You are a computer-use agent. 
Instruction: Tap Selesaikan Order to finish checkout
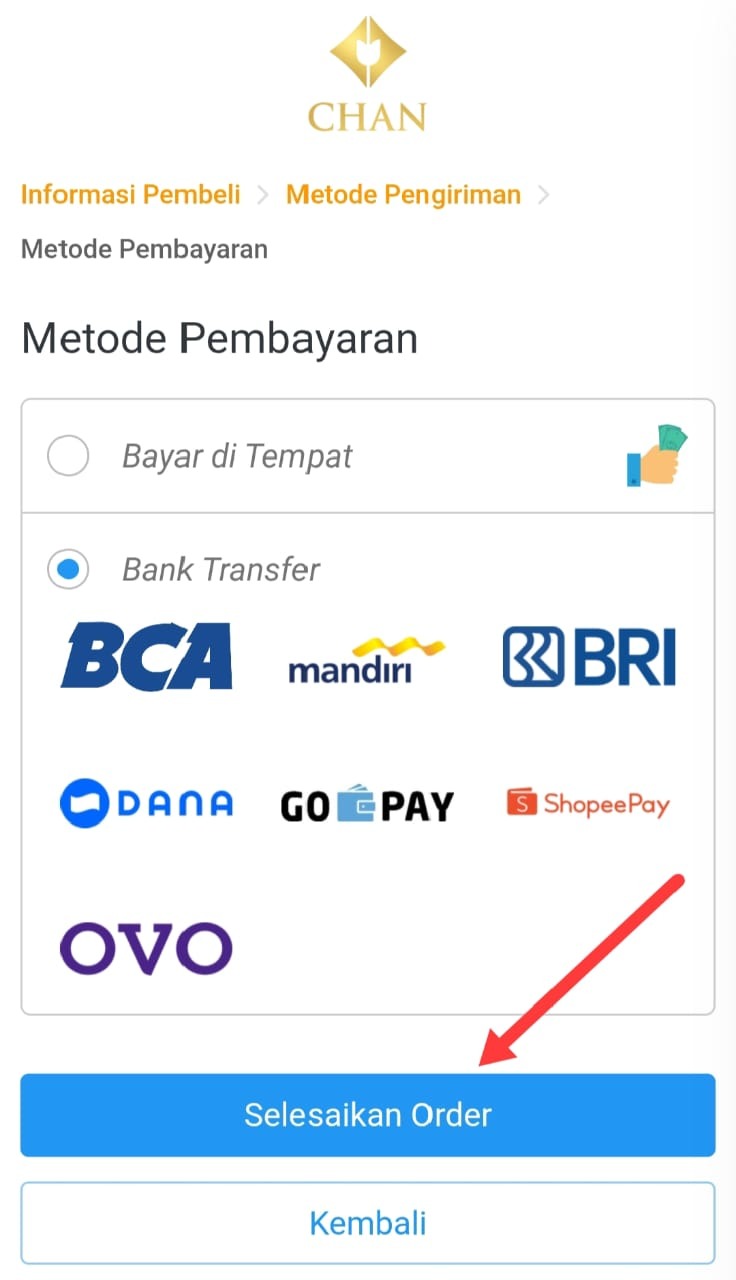[x=368, y=1115]
